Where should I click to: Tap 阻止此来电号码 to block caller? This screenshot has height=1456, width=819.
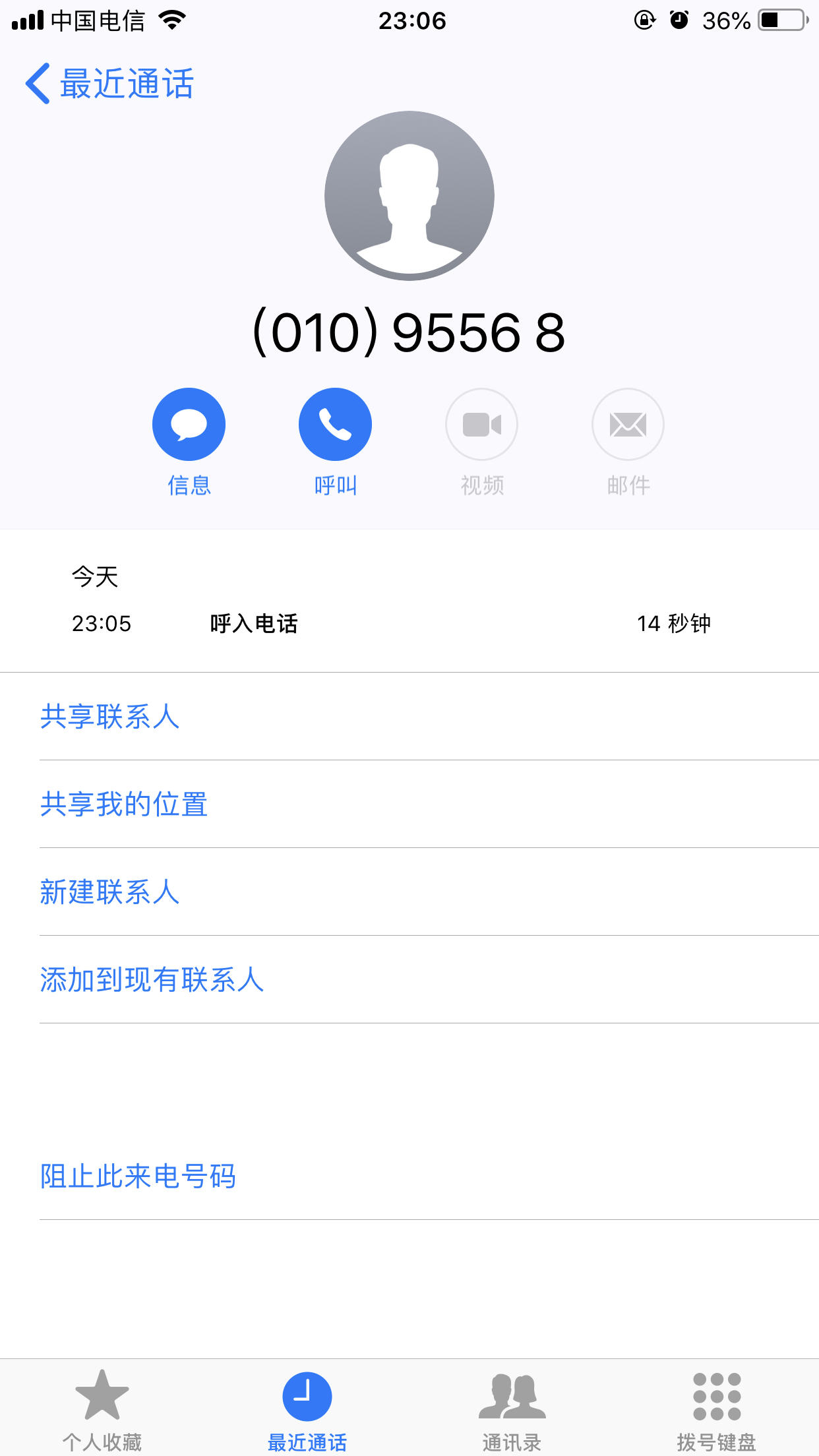(138, 1177)
